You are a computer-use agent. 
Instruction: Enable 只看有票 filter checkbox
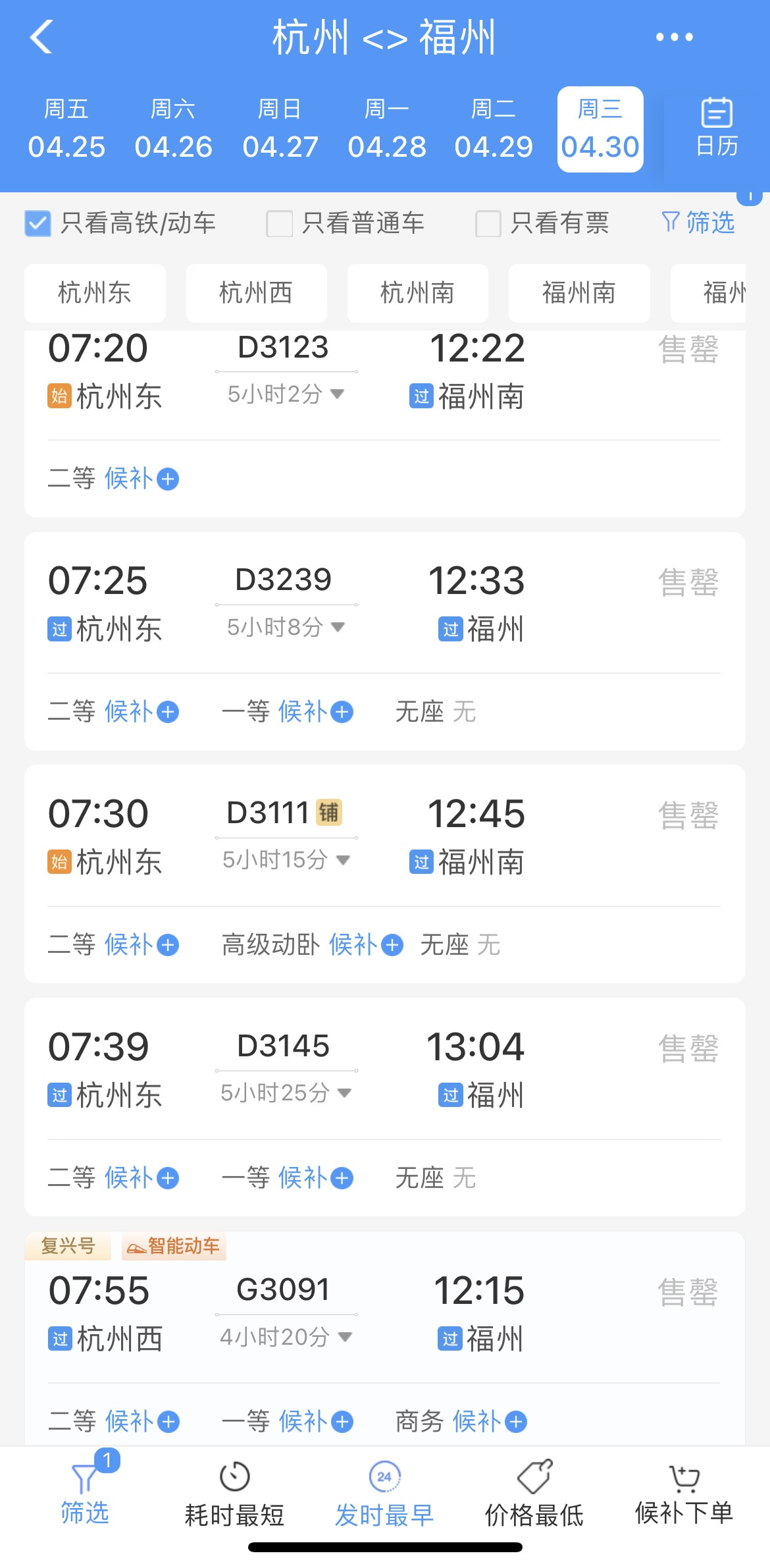(x=488, y=223)
